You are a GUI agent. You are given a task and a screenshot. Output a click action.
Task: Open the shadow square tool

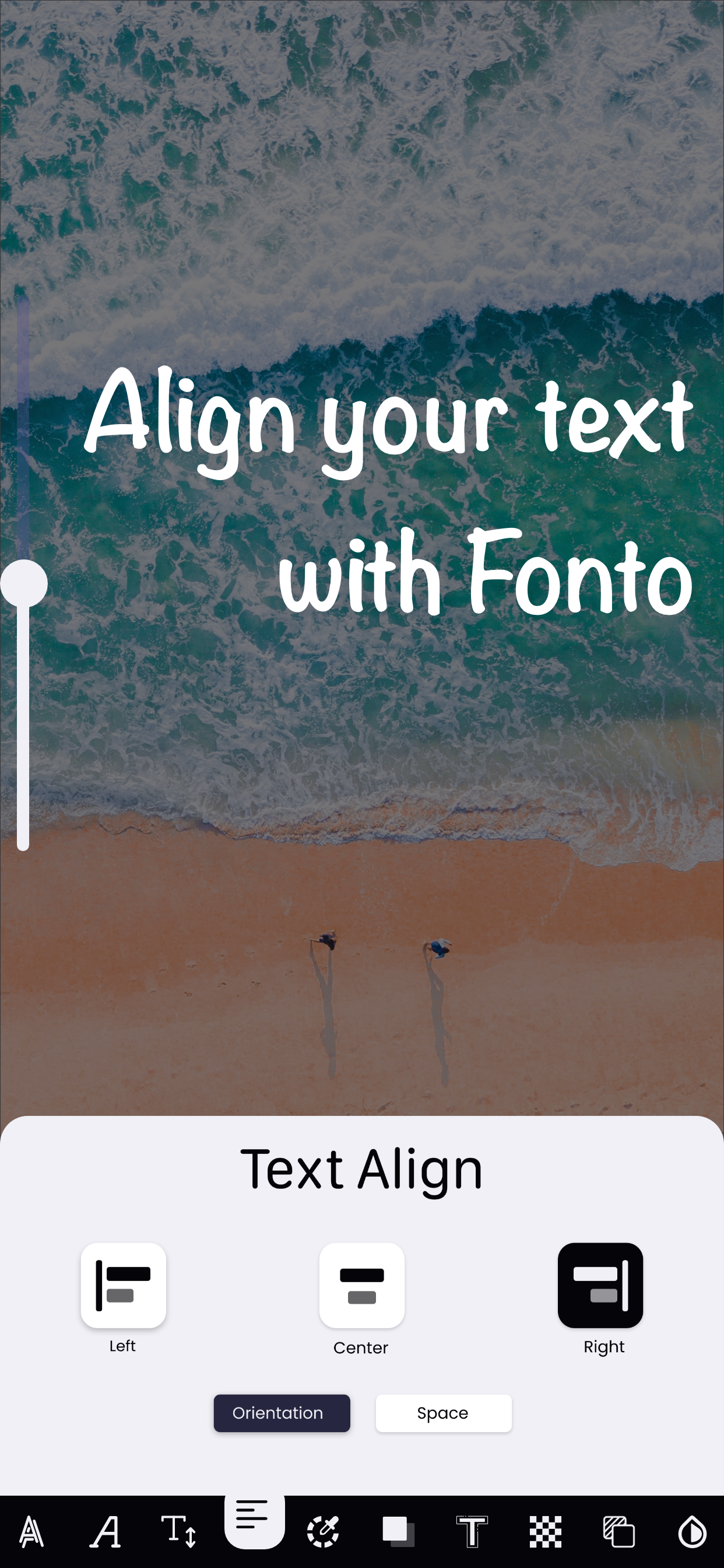pyautogui.click(x=398, y=1531)
